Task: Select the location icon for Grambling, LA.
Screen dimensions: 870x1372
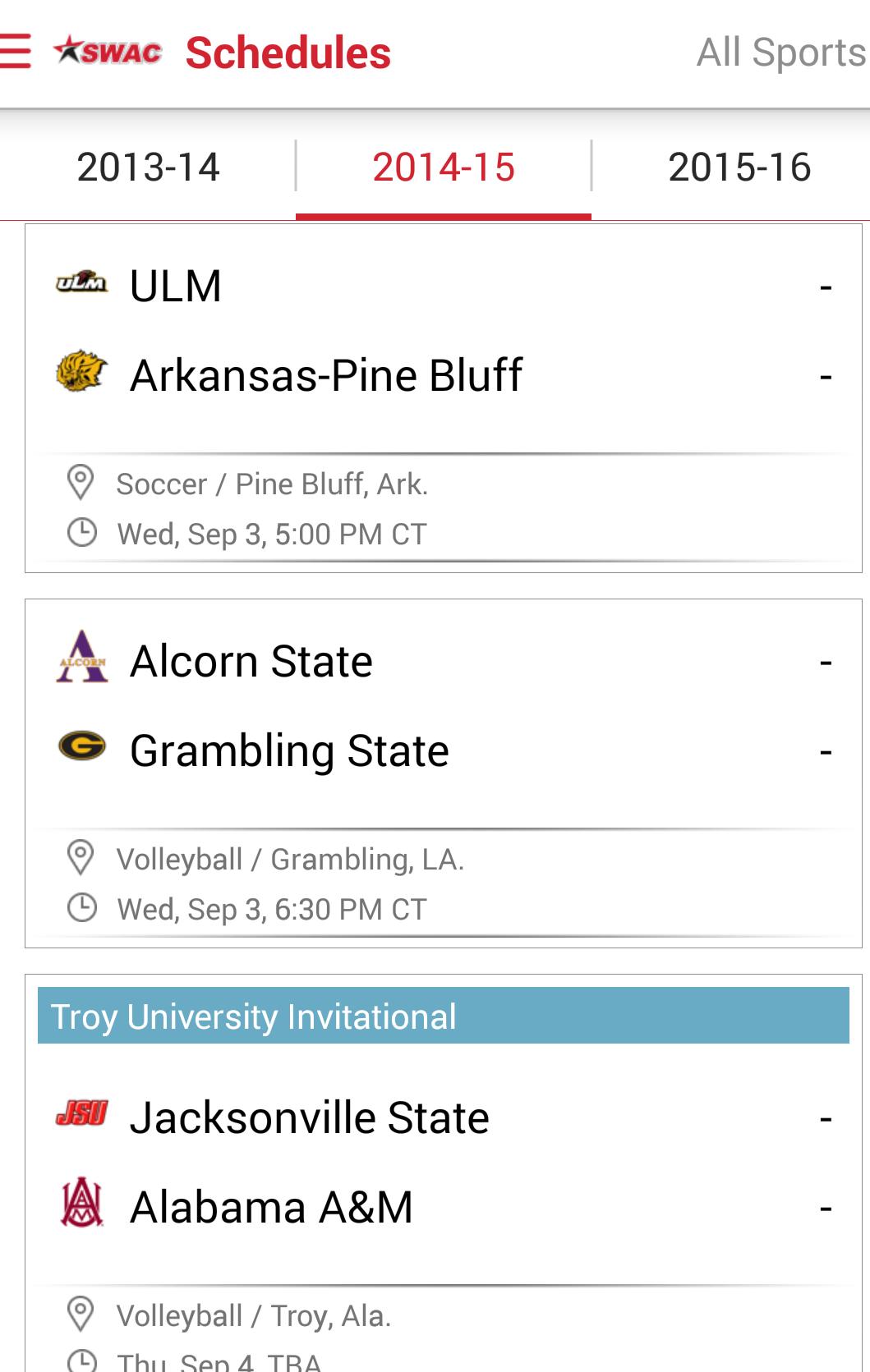Action: coord(81,859)
